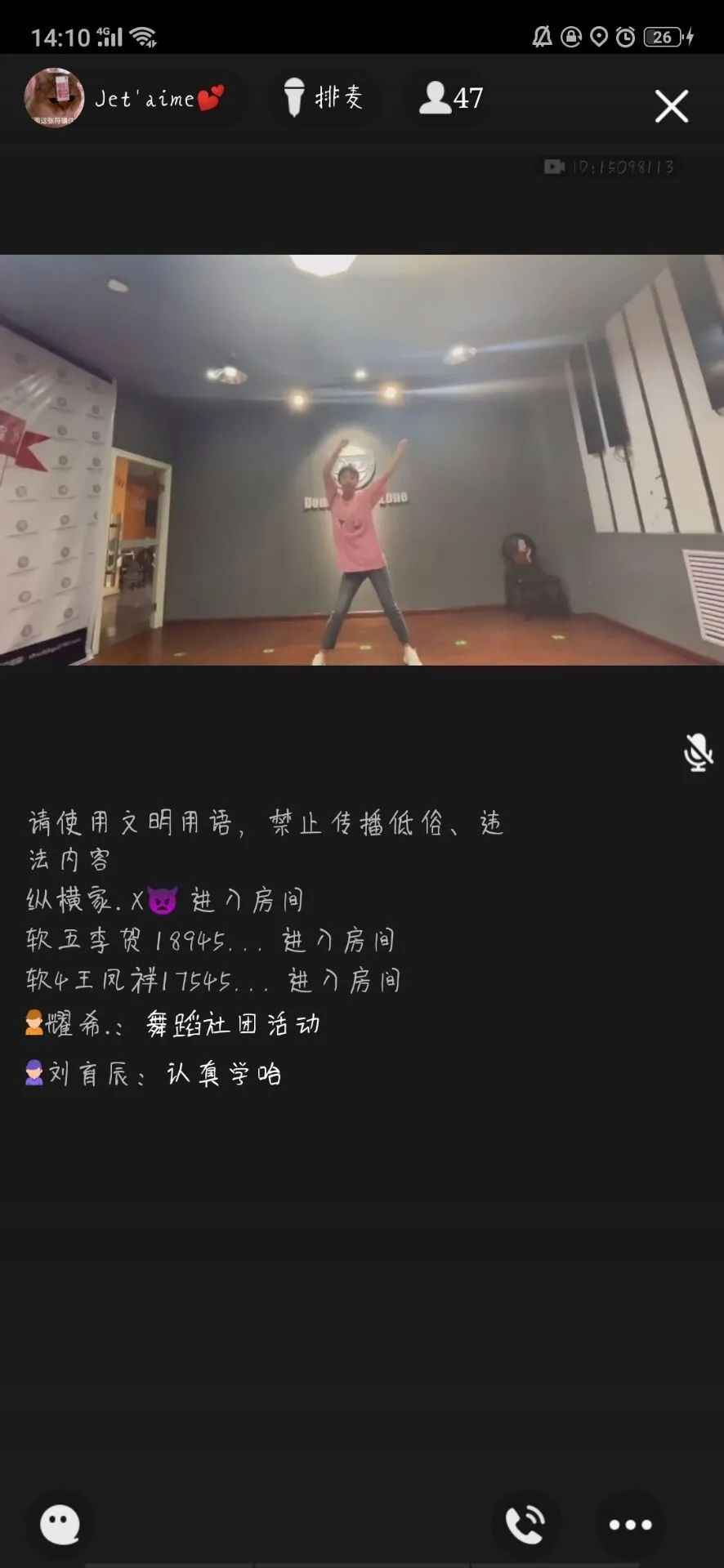Tap the 排麦 mic queue button
The width and height of the screenshot is (724, 1568).
[324, 98]
